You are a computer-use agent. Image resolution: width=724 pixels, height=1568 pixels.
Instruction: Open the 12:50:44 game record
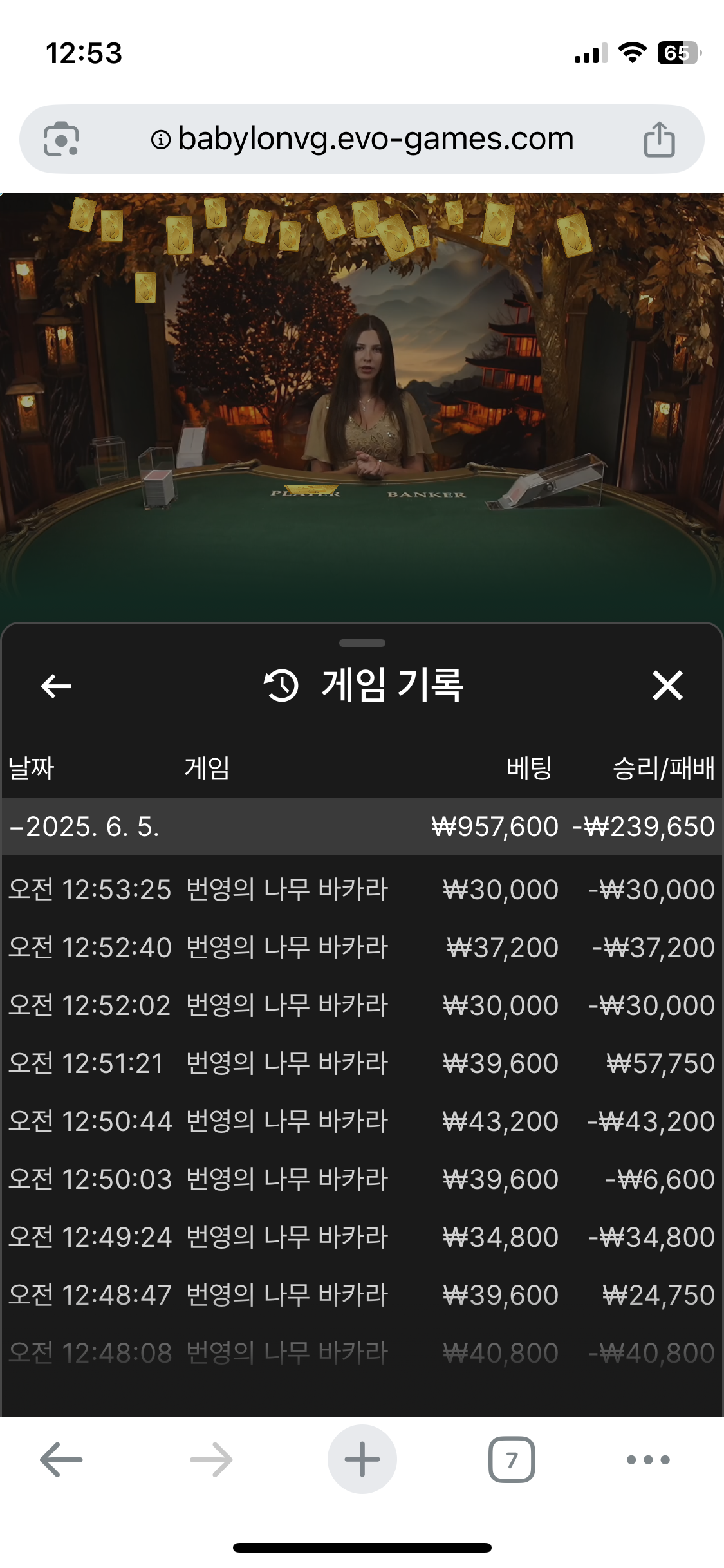pyautogui.click(x=362, y=1122)
